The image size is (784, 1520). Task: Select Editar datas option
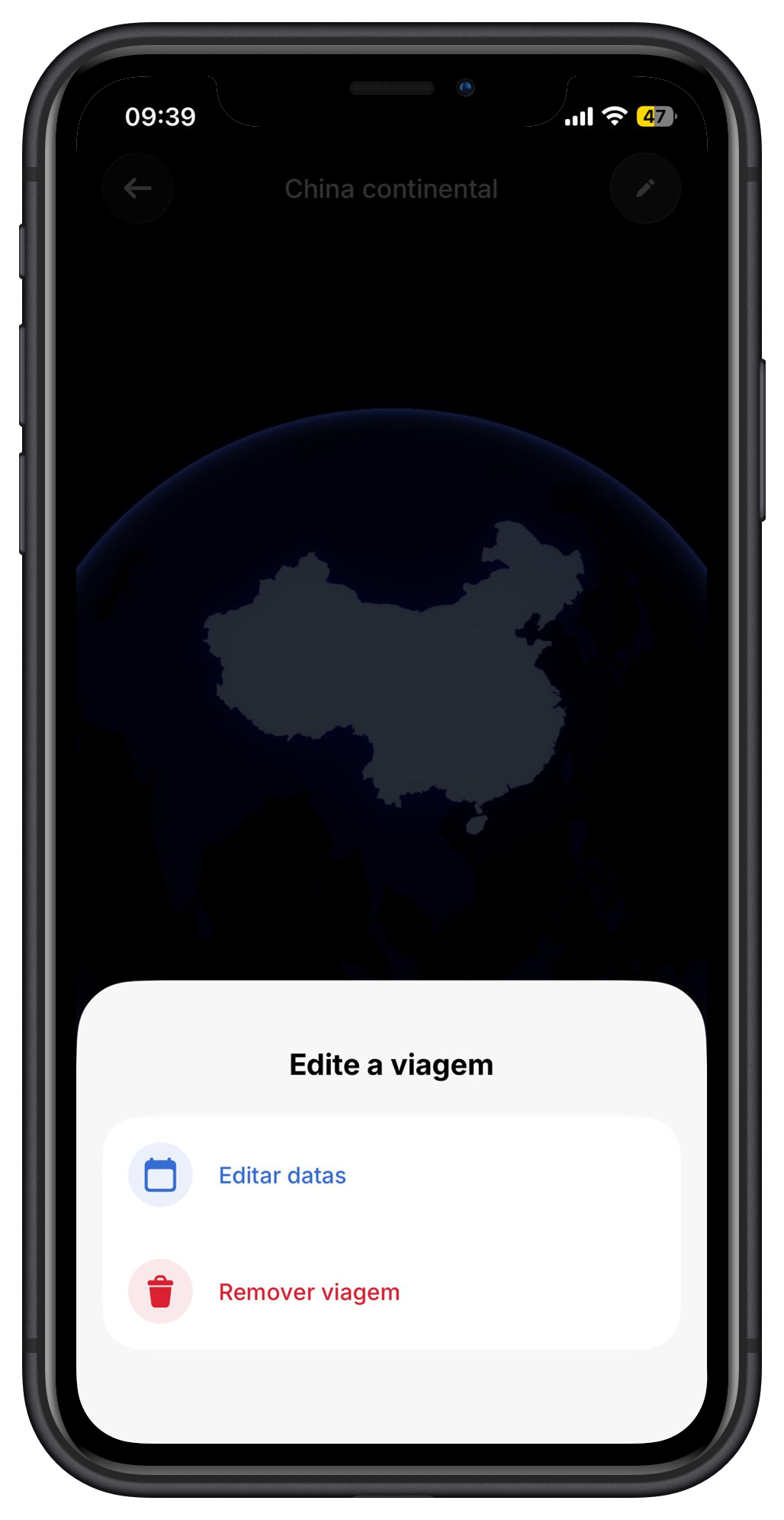[x=282, y=1175]
